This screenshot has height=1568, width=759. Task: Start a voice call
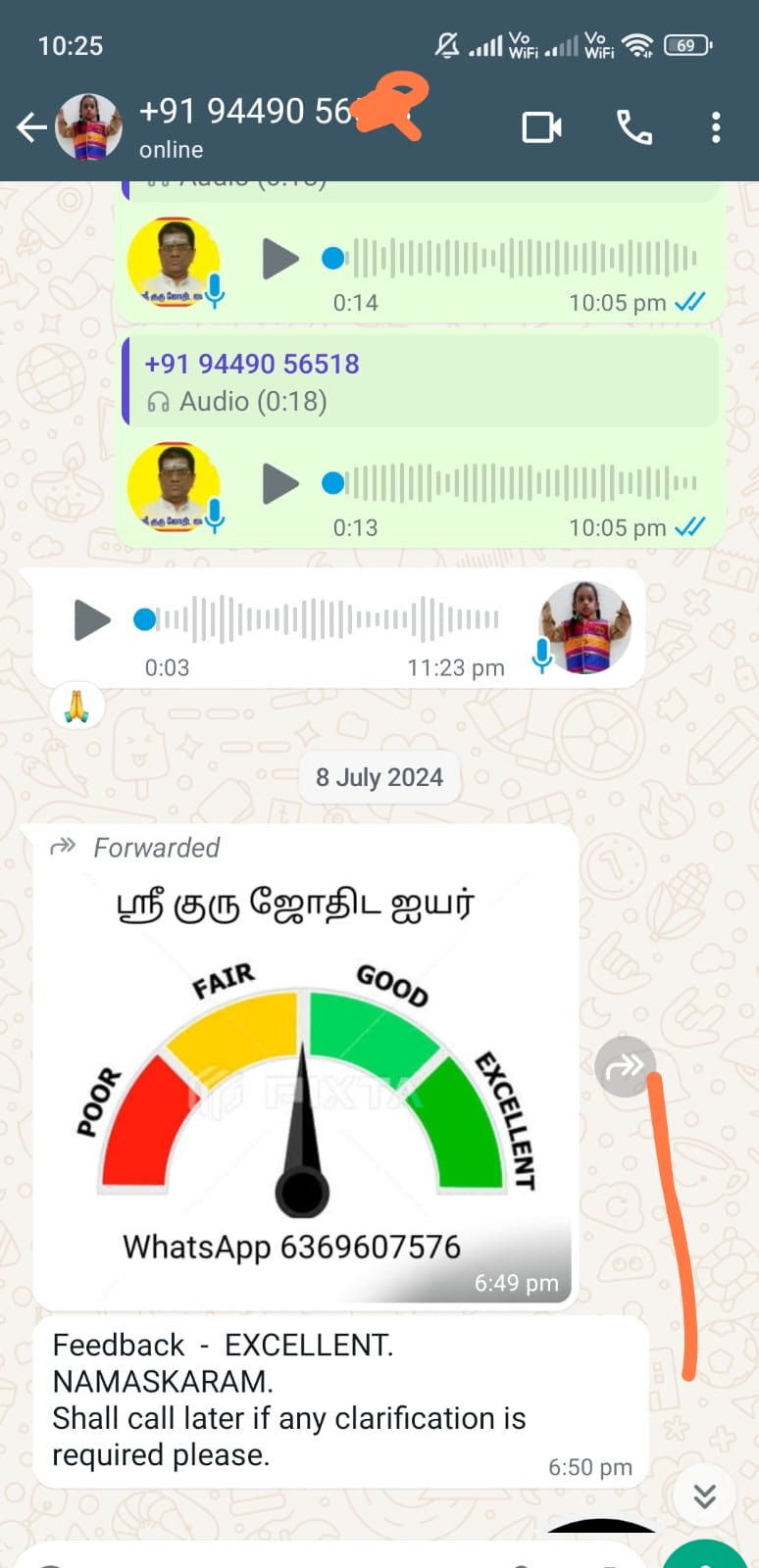click(x=633, y=127)
